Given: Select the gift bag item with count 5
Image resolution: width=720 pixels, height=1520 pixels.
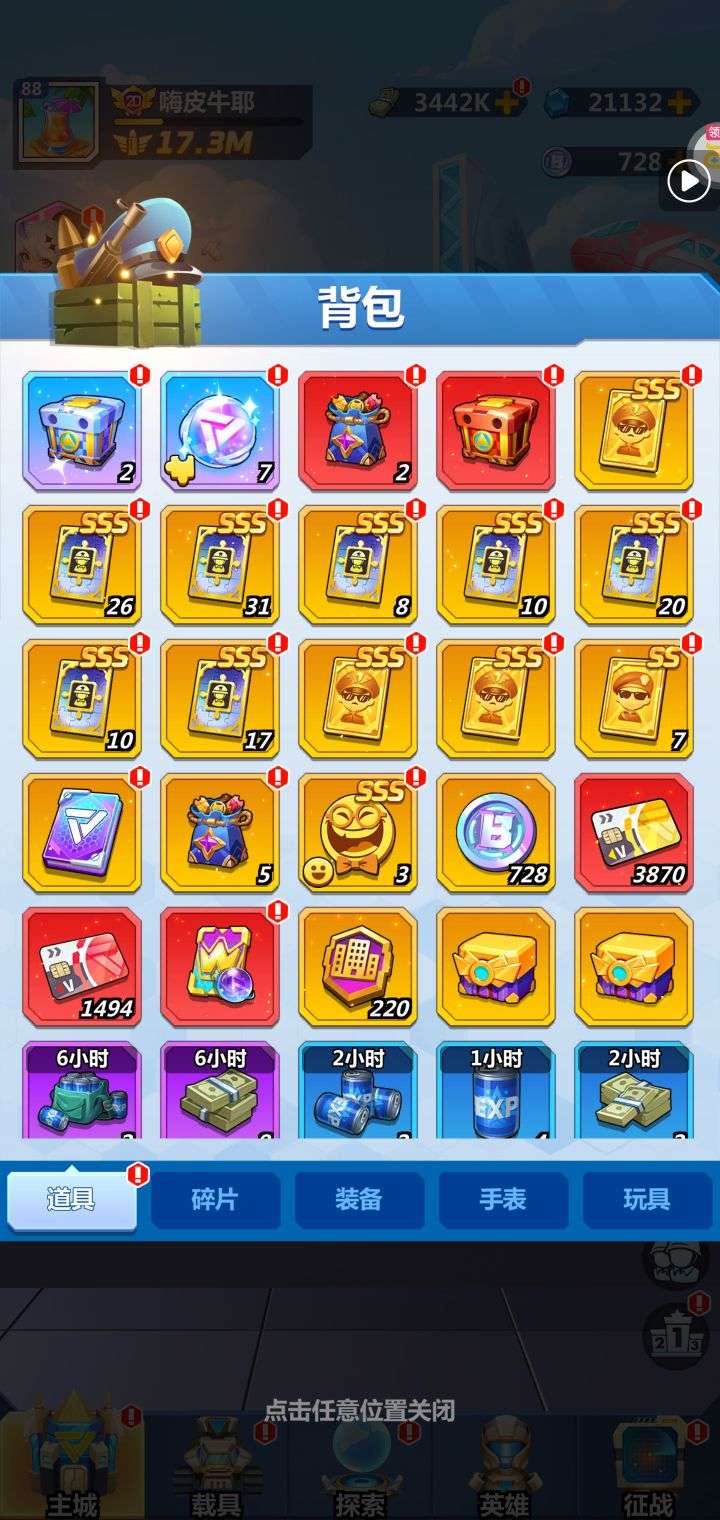Looking at the screenshot, I should tap(220, 833).
